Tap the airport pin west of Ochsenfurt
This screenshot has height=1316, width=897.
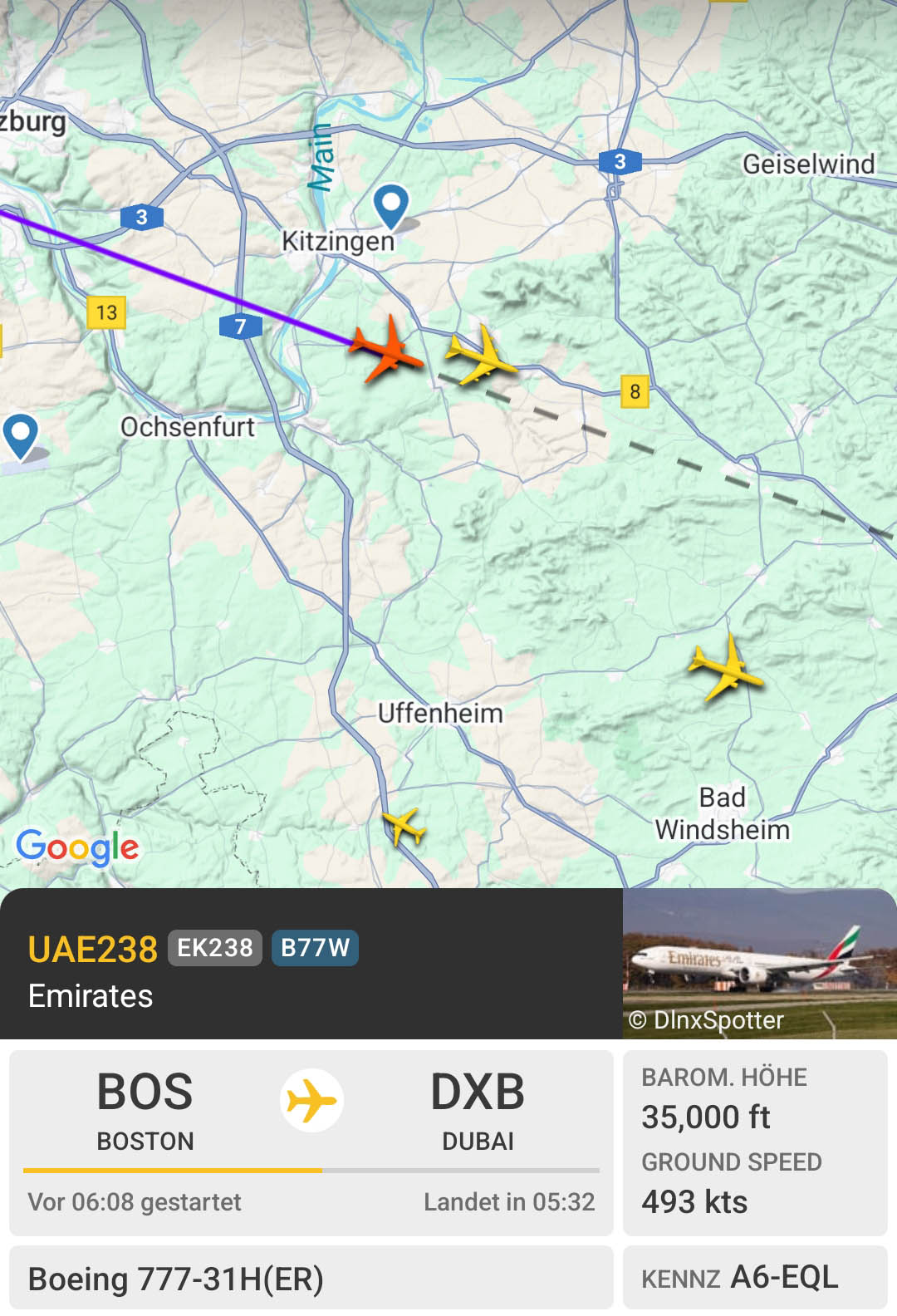[x=21, y=435]
